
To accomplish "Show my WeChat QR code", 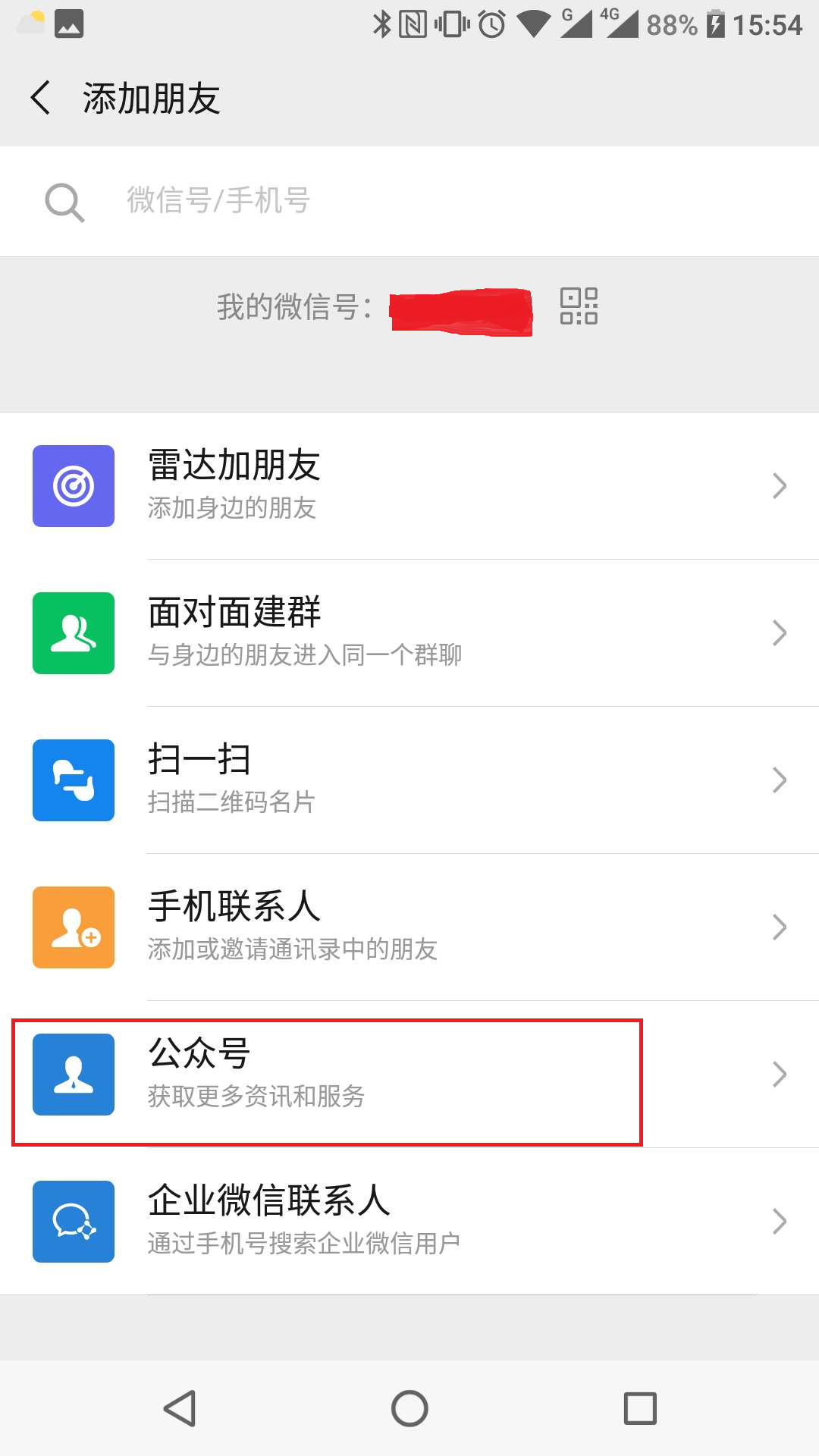I will pos(579,306).
